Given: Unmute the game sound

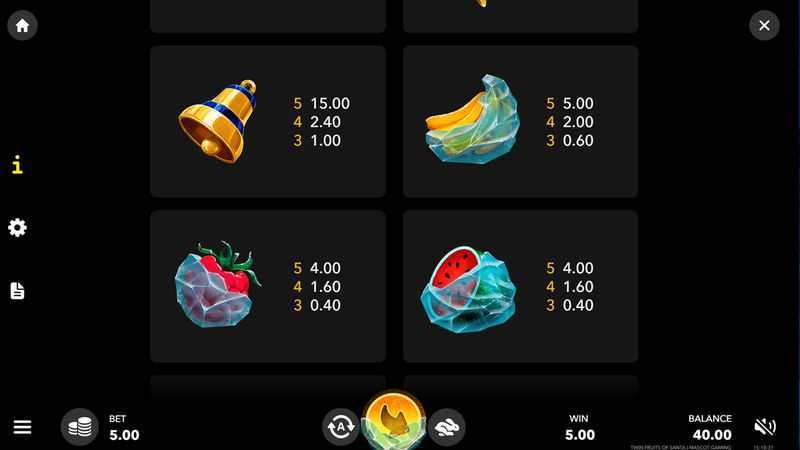Looking at the screenshot, I should (x=764, y=427).
